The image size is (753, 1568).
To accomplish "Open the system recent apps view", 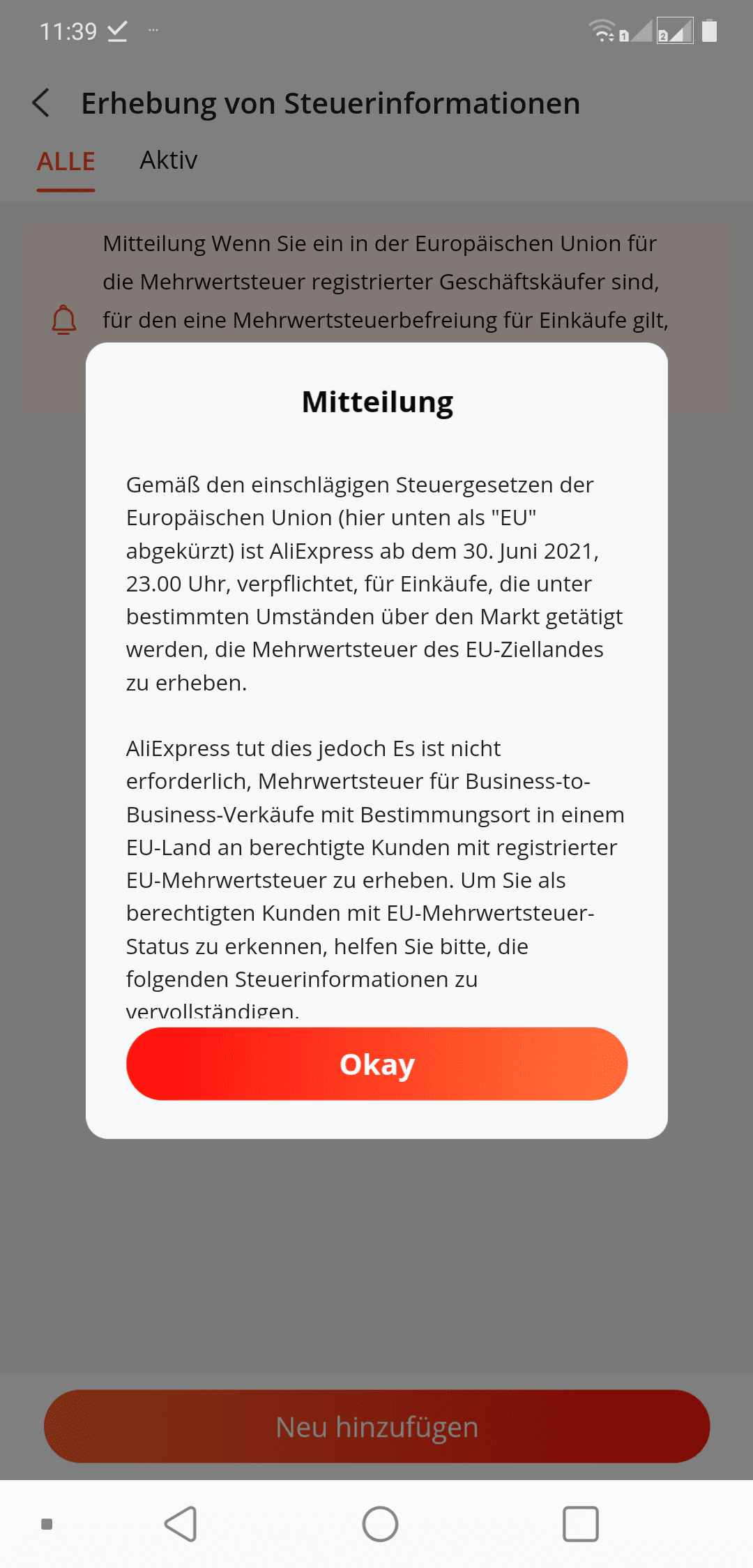I will point(580,1524).
